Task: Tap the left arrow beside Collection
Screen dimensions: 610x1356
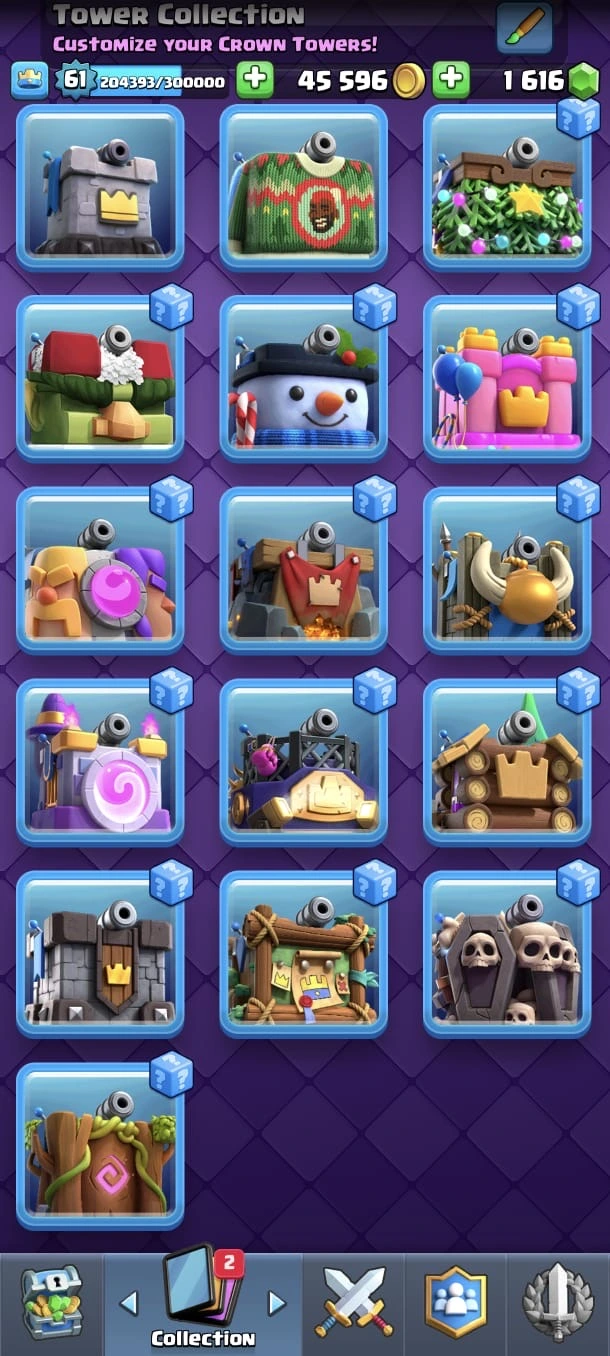Action: (x=128, y=1302)
